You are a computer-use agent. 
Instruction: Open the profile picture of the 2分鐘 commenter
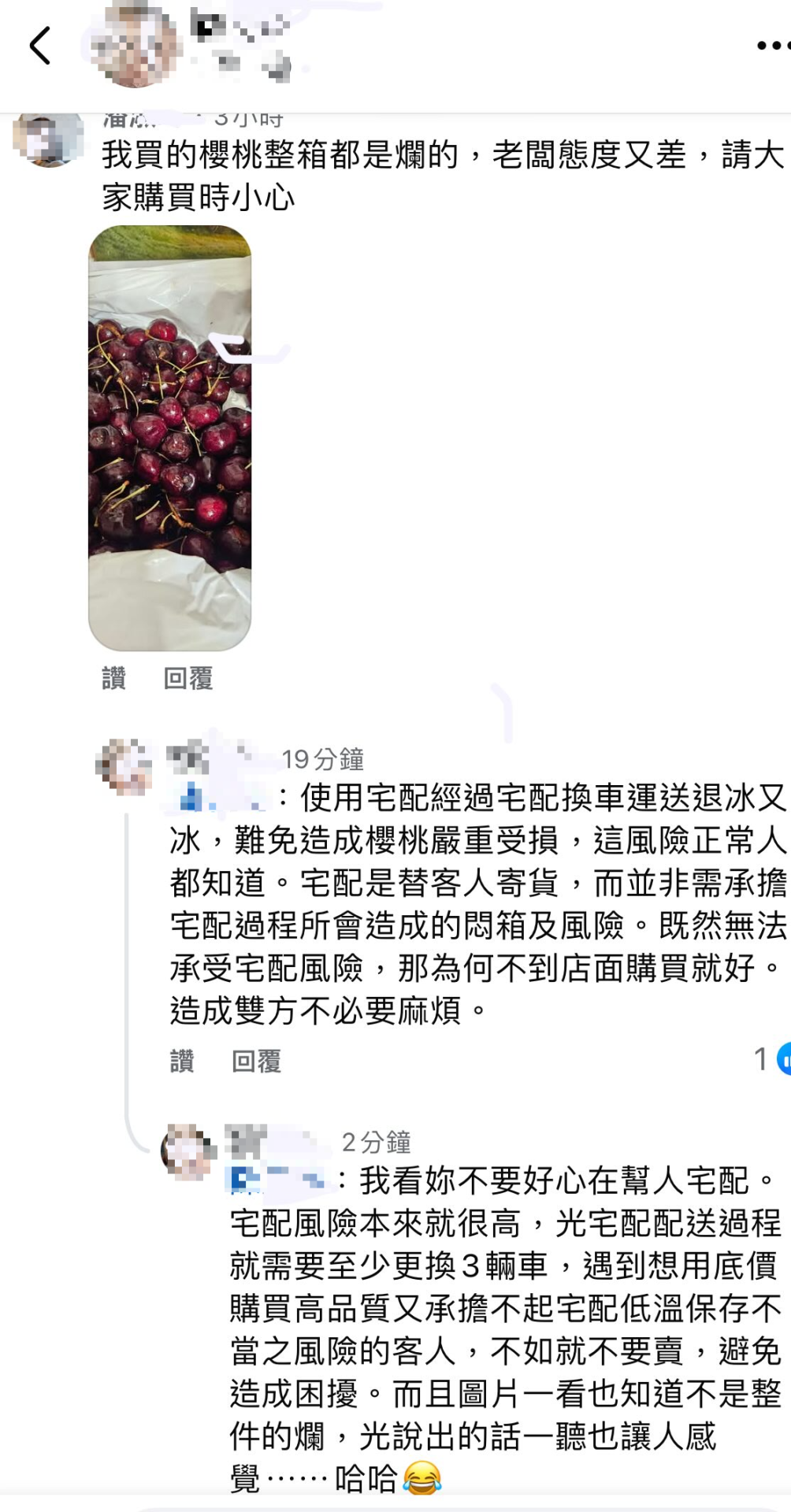click(189, 1151)
